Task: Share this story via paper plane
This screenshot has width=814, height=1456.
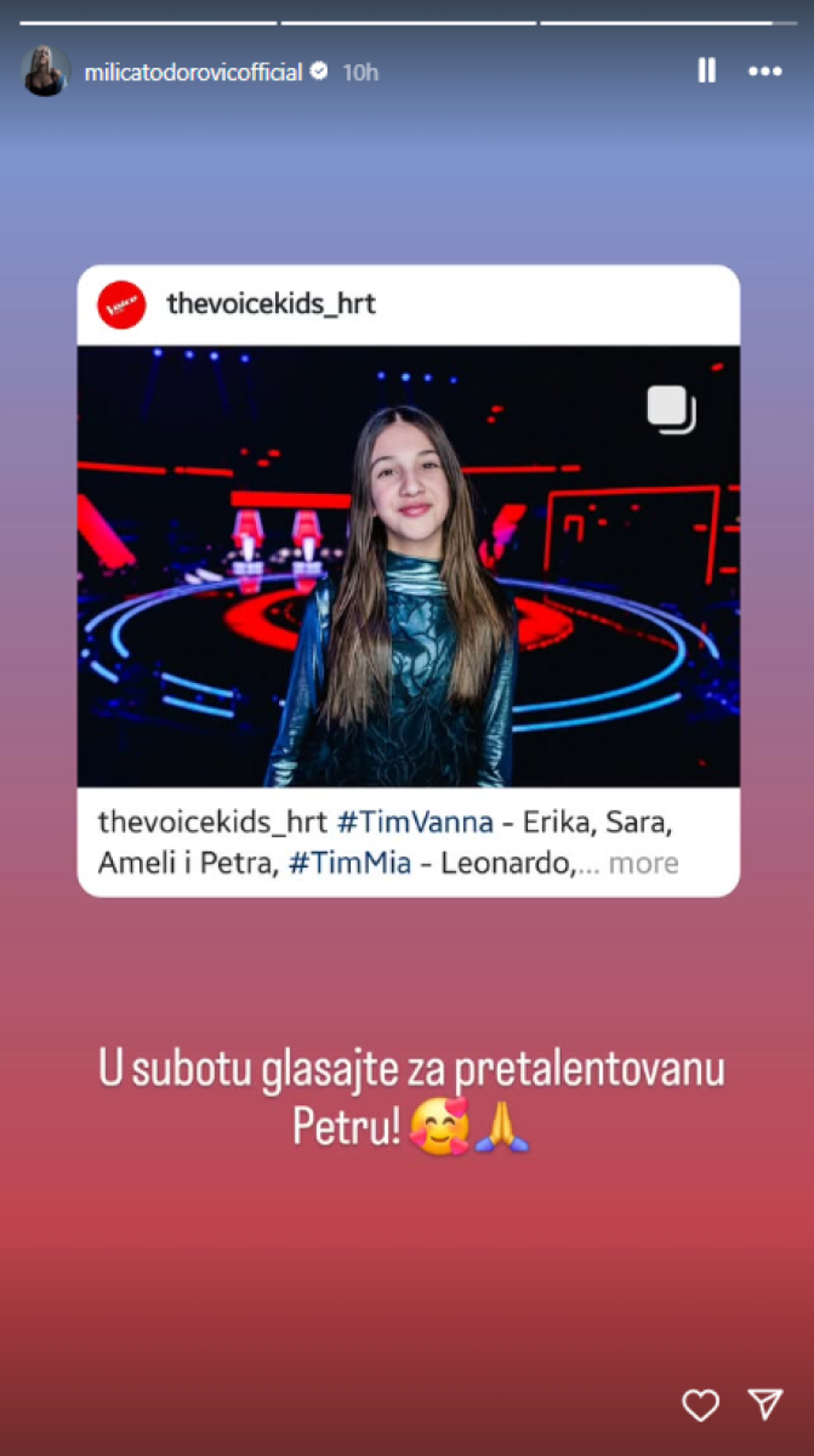Action: pos(765,1404)
